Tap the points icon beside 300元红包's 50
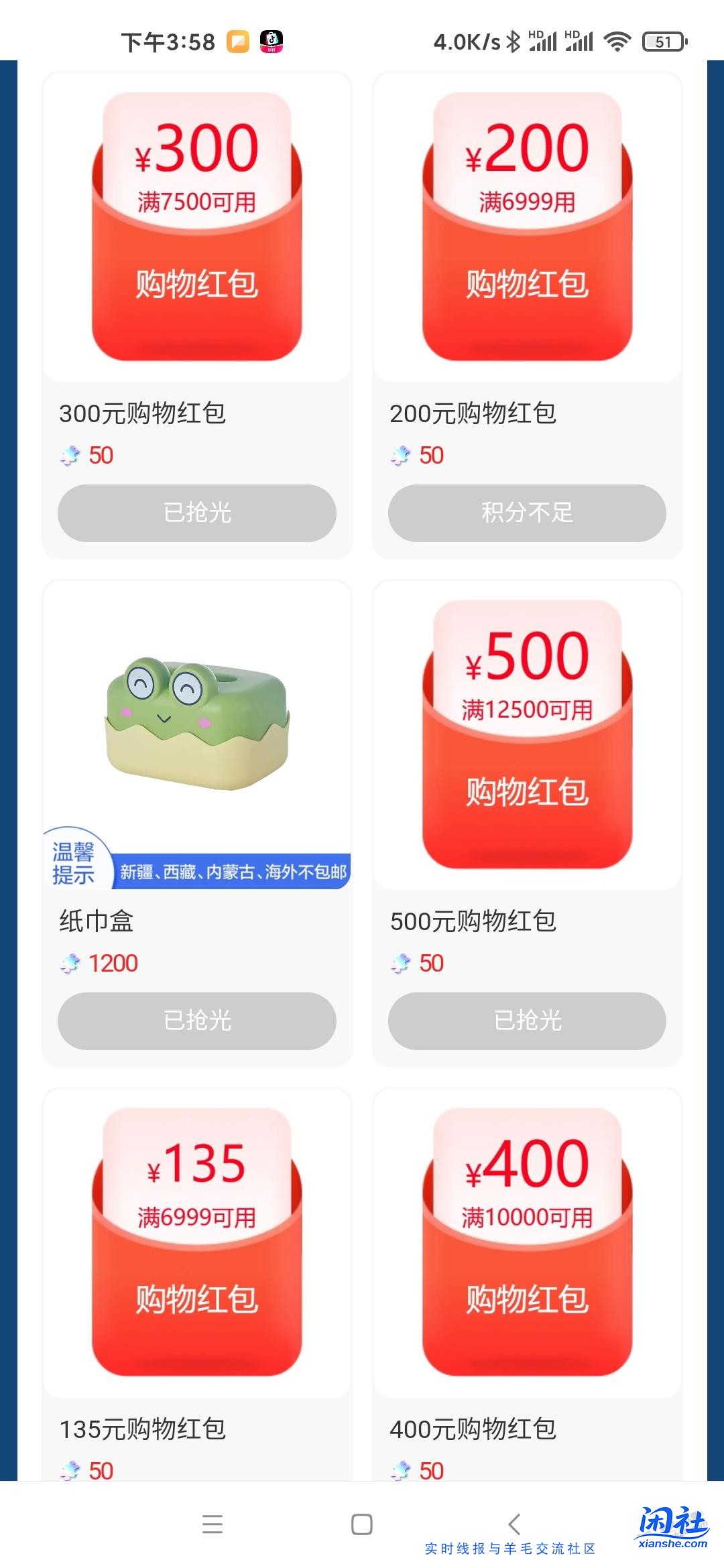The height and width of the screenshot is (1568, 724). pyautogui.click(x=71, y=455)
